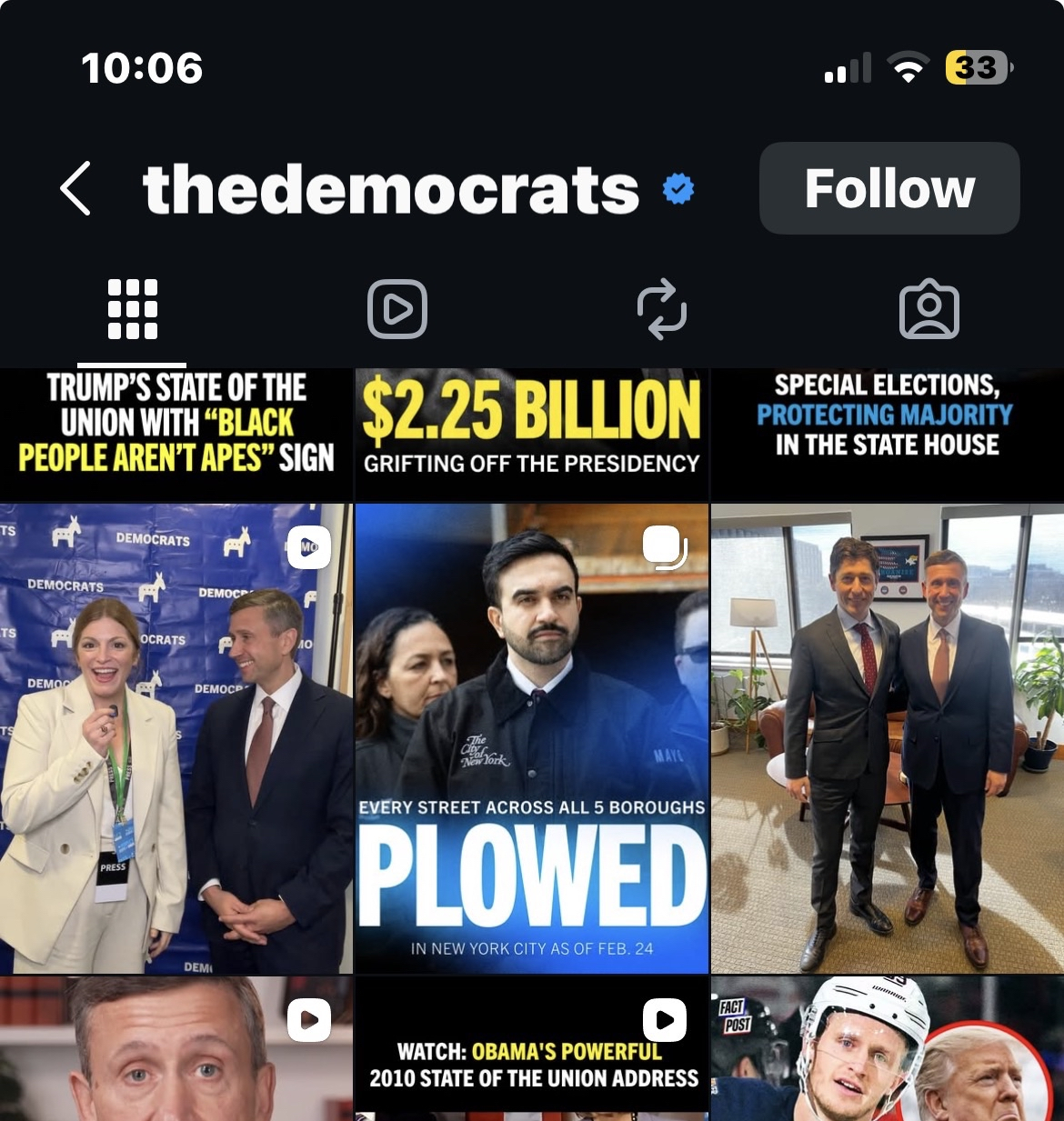Switch to the tagged photos tab
This screenshot has height=1121, width=1064.
(928, 309)
